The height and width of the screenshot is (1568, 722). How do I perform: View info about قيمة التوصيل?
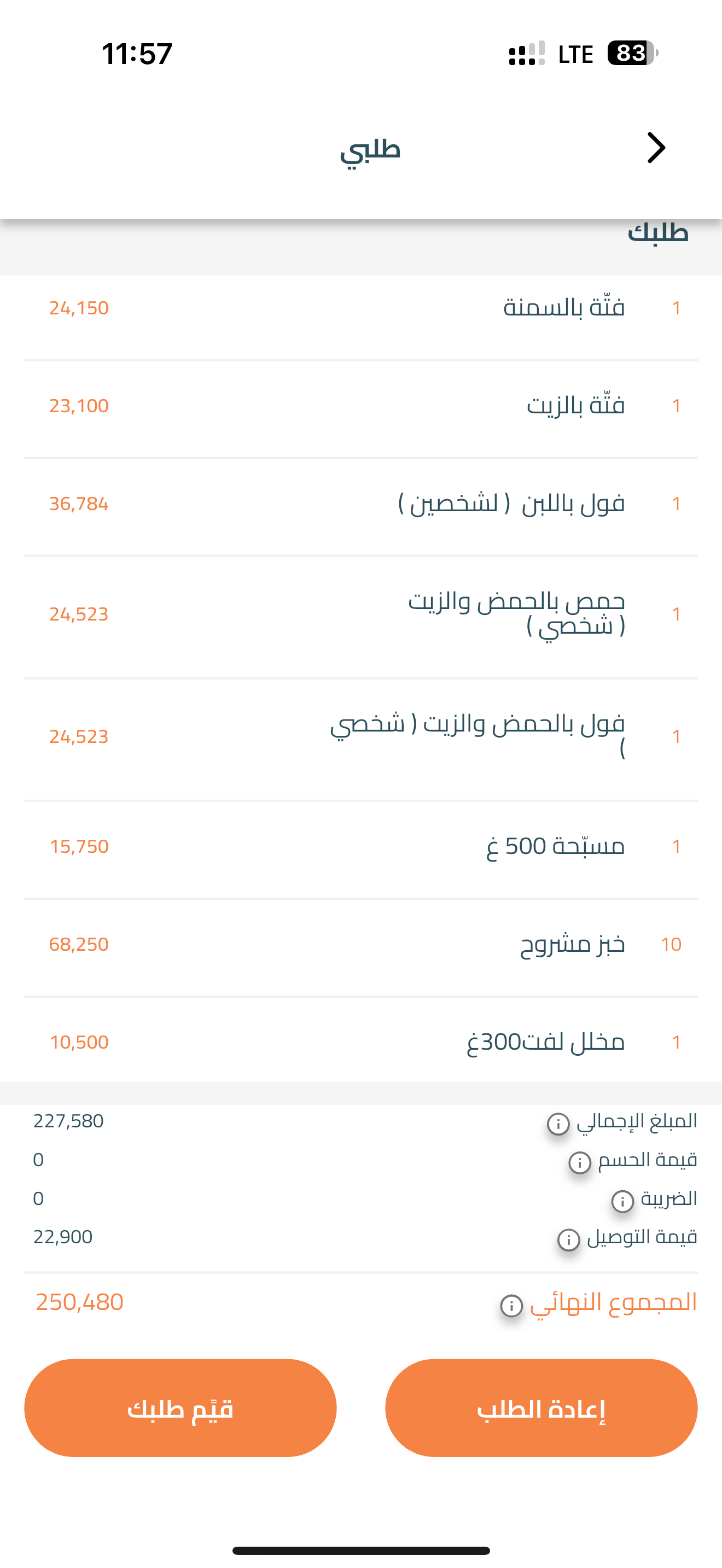coord(569,1239)
